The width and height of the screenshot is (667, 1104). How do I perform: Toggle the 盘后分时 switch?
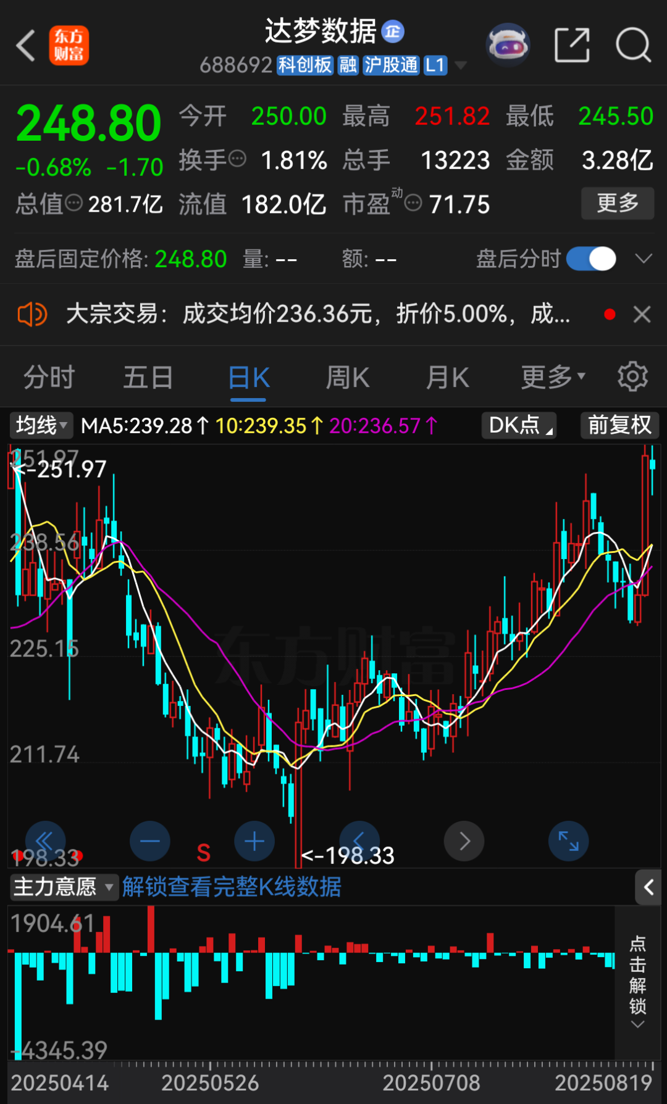pyautogui.click(x=591, y=259)
